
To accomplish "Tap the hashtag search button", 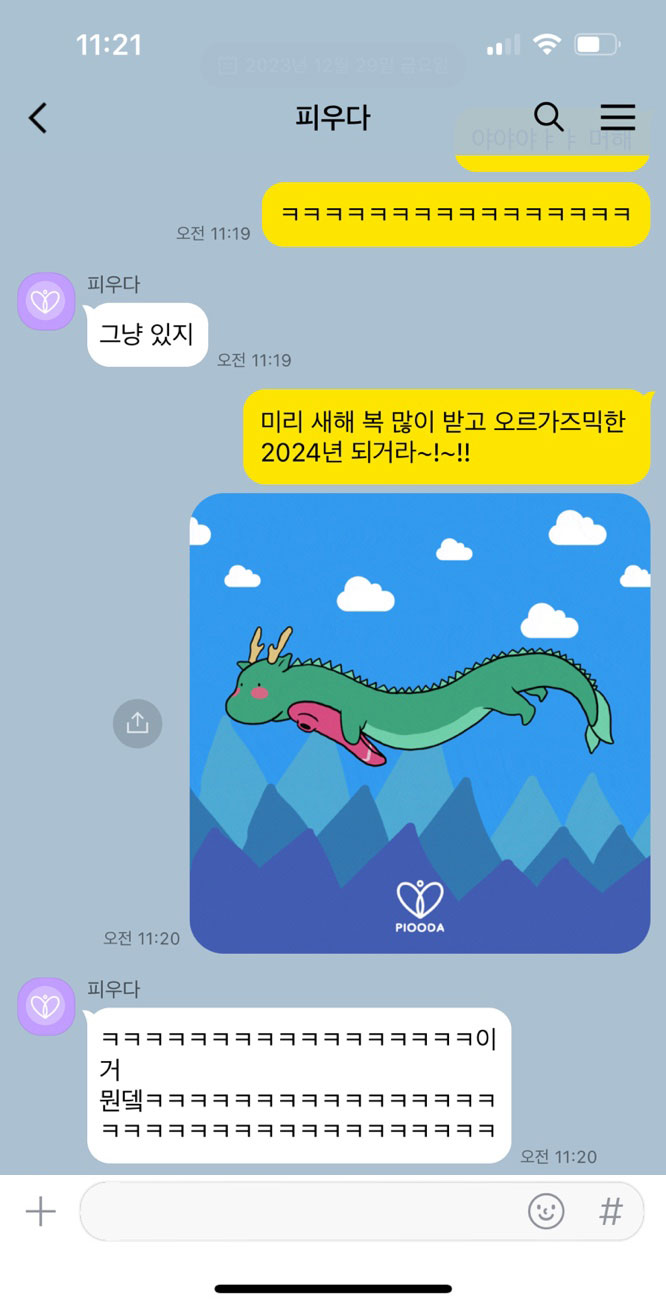I will (x=610, y=1212).
